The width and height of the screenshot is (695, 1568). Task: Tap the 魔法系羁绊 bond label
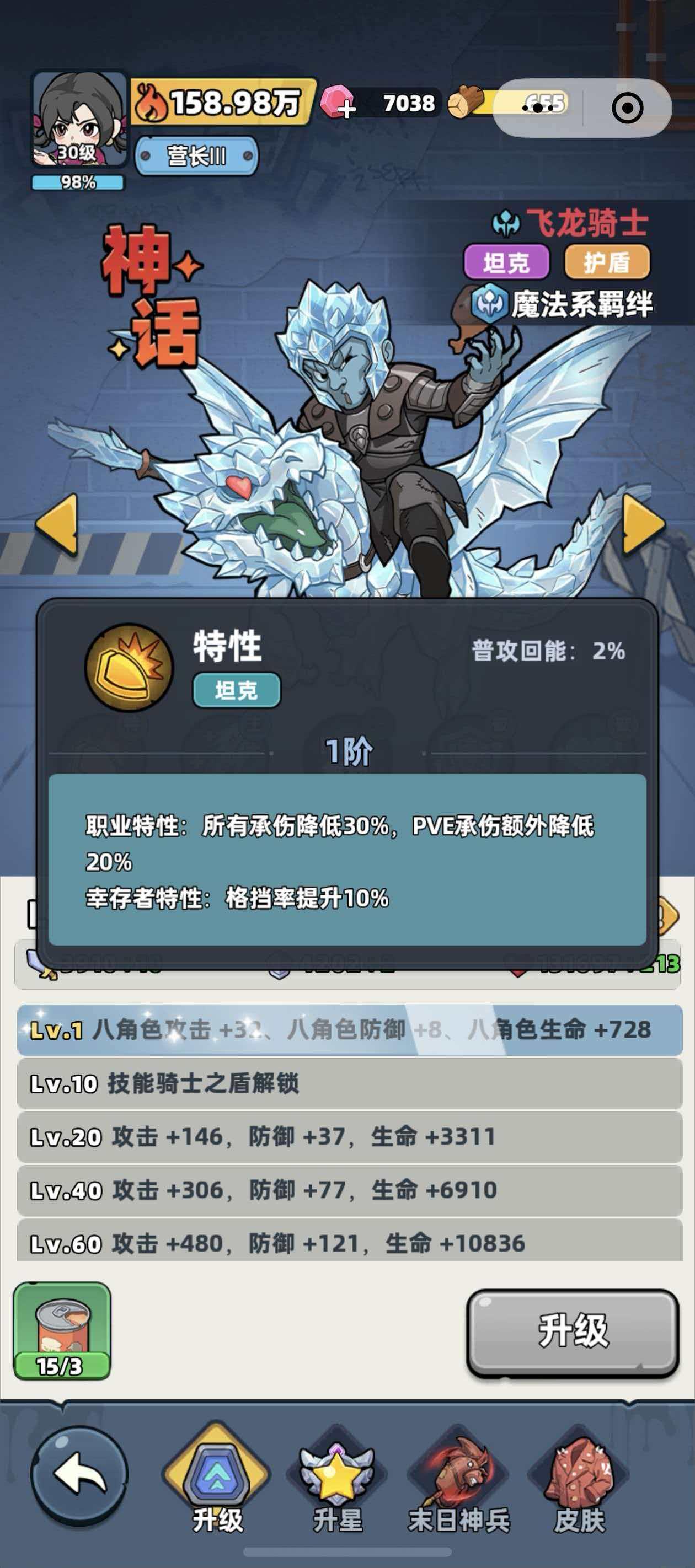(563, 304)
